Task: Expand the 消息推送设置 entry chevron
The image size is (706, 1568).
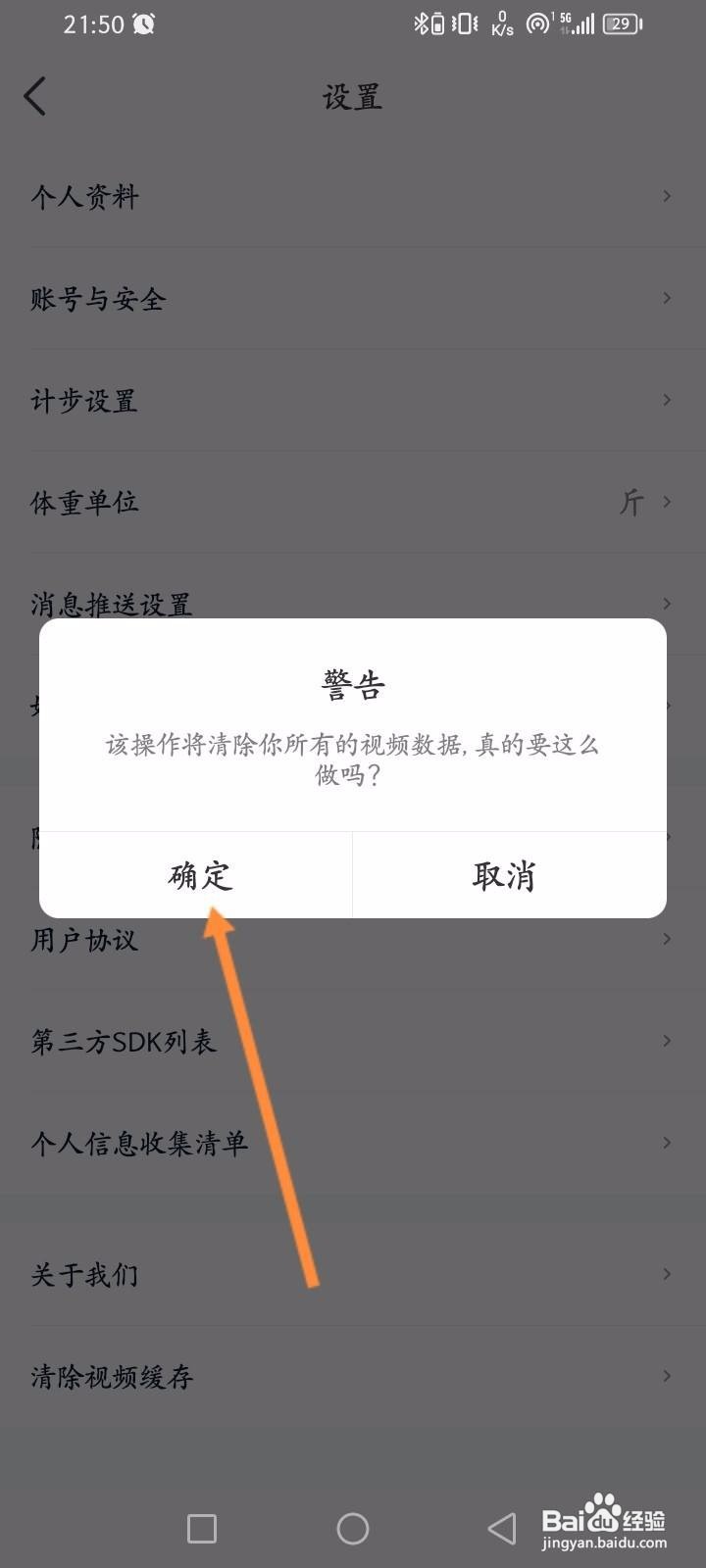Action: 670,604
